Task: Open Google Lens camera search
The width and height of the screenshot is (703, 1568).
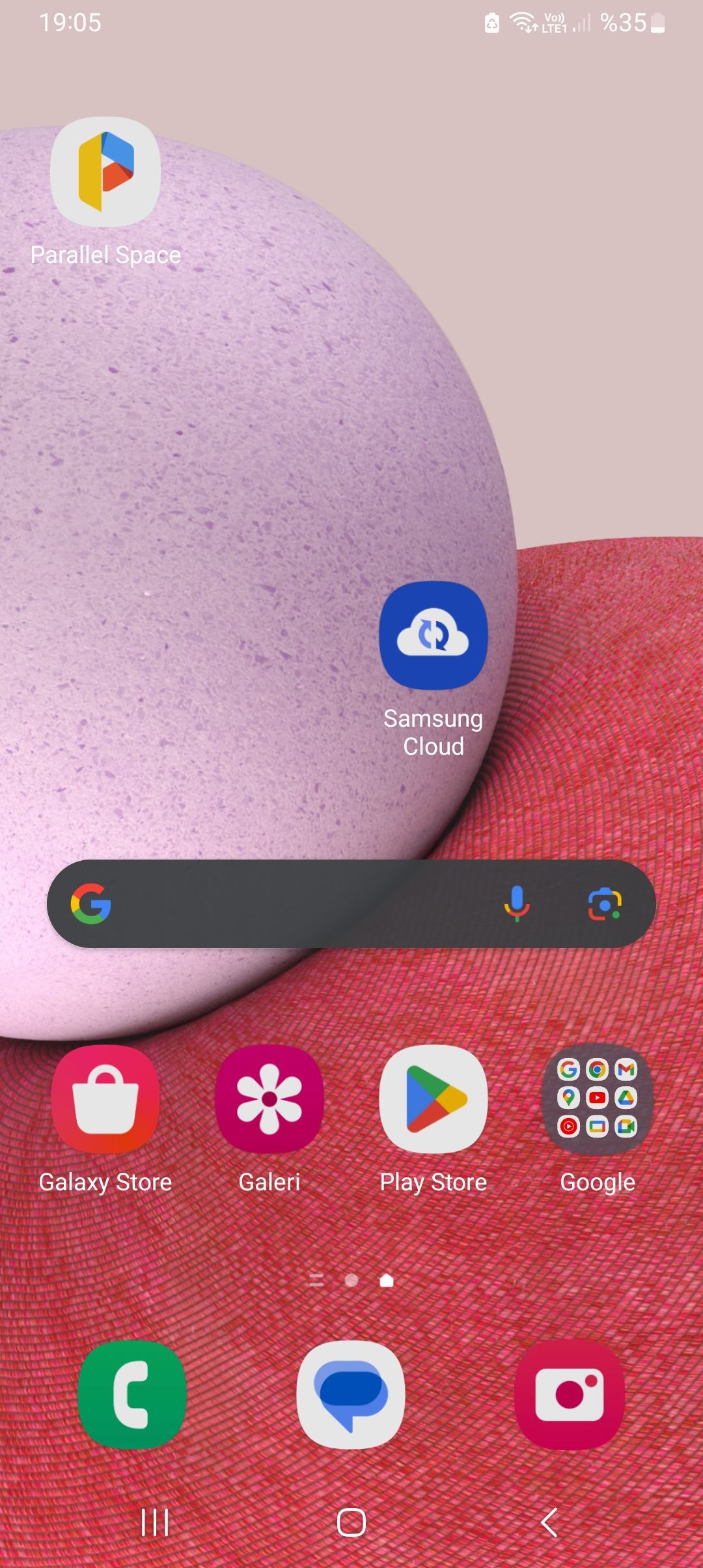Action: point(605,904)
